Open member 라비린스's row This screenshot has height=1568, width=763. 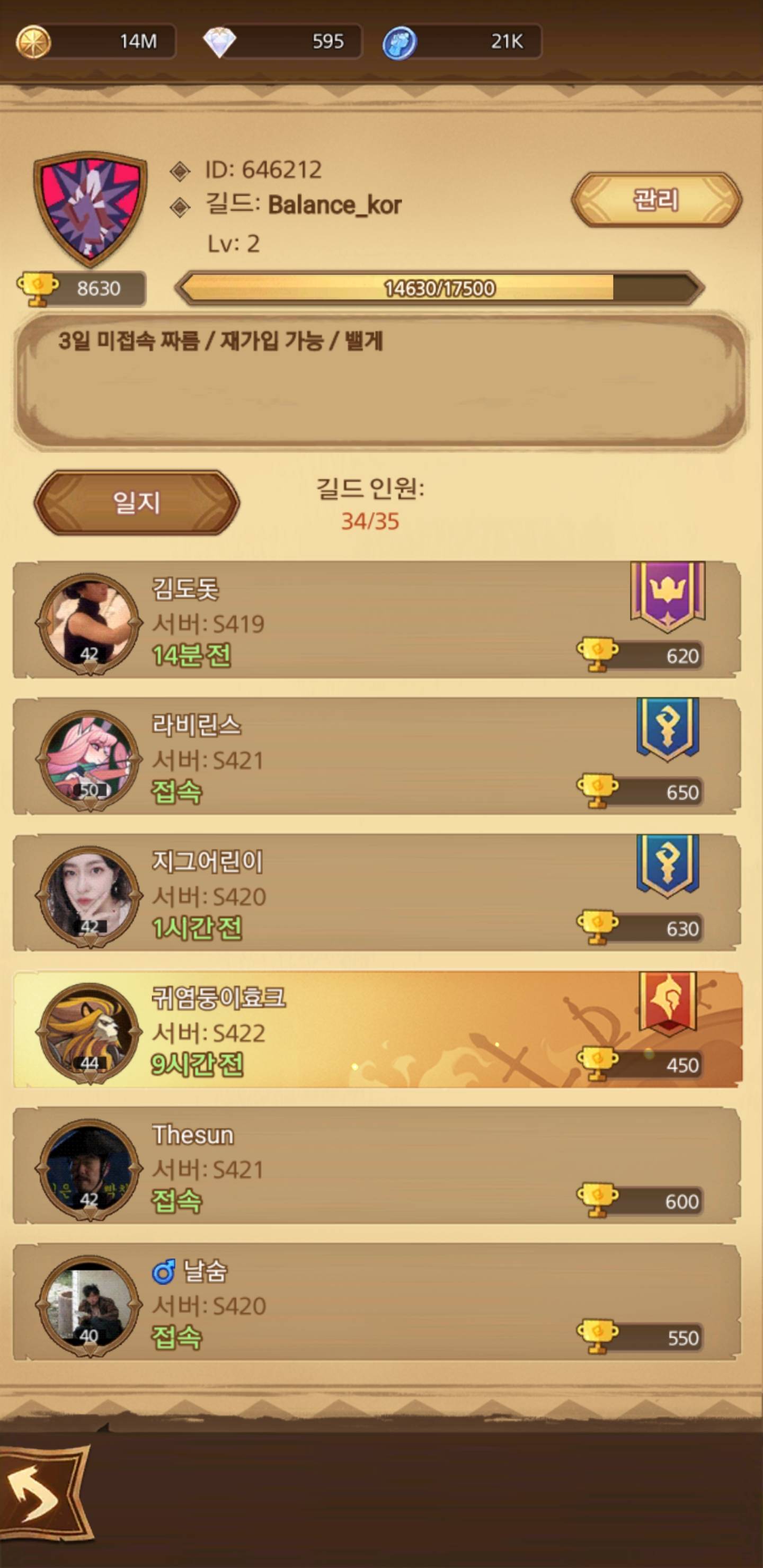click(x=376, y=756)
